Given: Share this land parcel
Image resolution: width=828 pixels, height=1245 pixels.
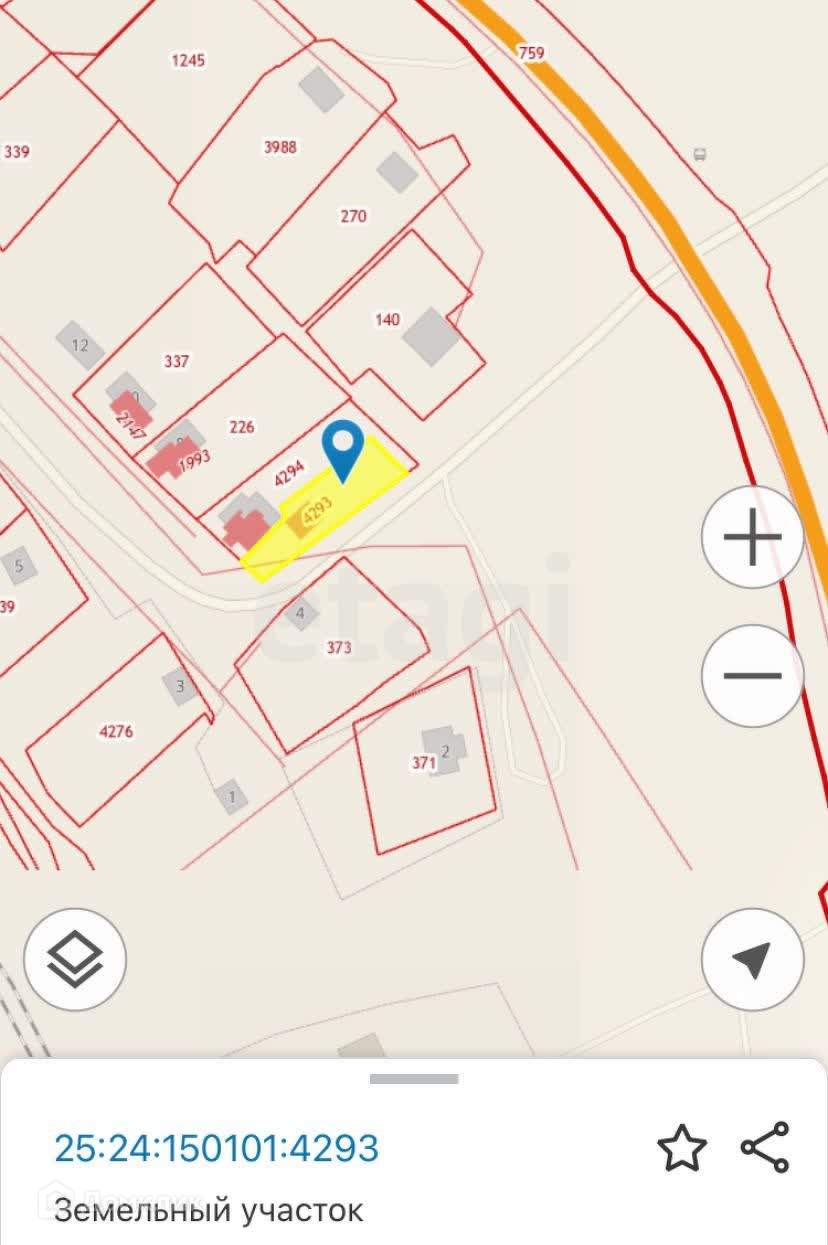Looking at the screenshot, I should click(x=765, y=1148).
